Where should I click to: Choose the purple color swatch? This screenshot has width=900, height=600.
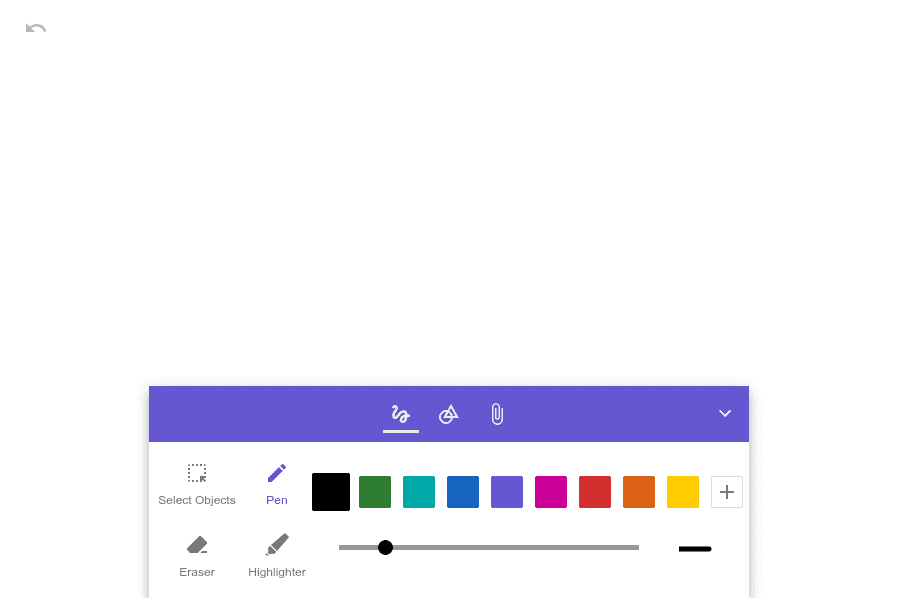point(507,492)
